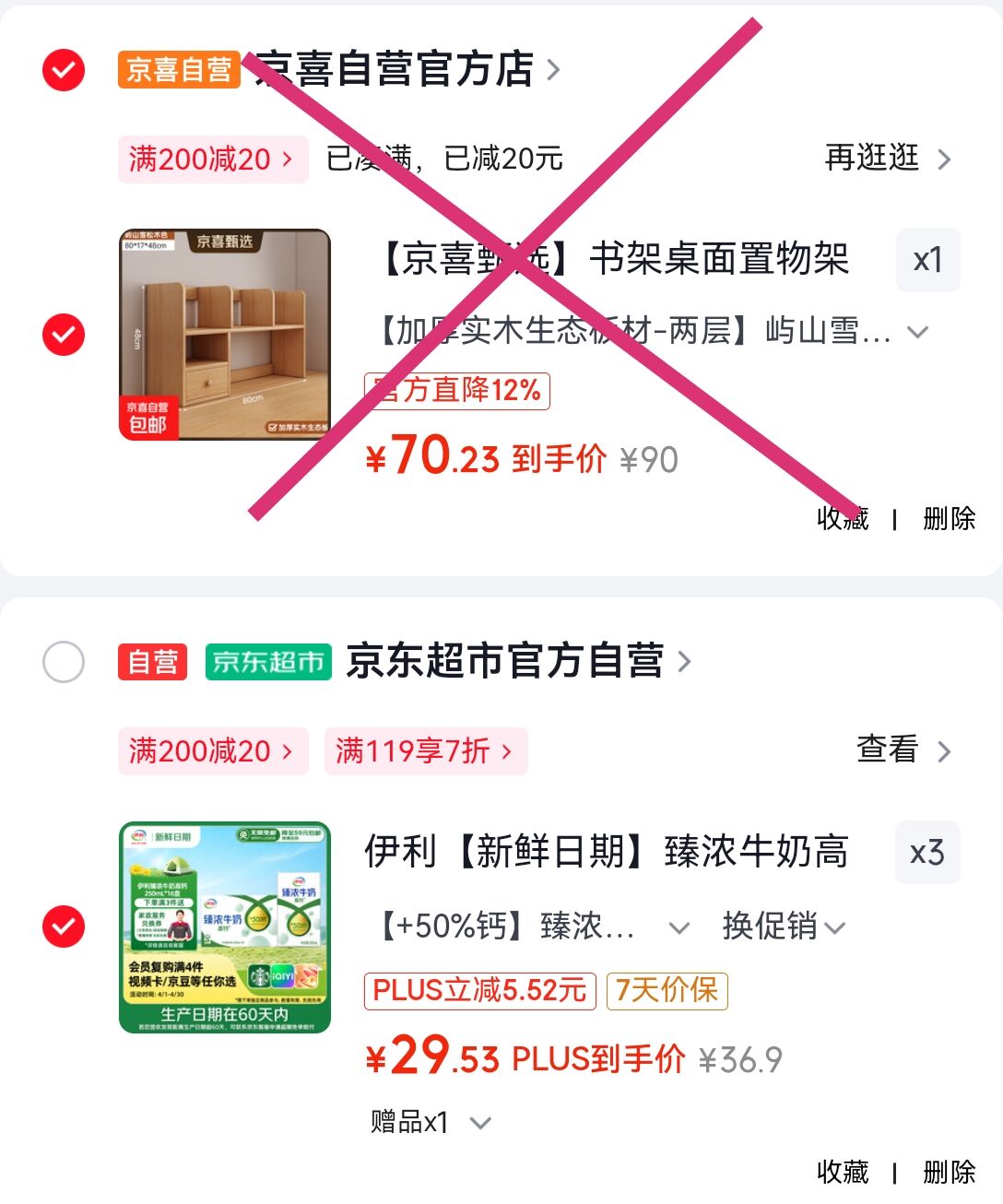Image resolution: width=1003 pixels, height=1204 pixels.
Task: Change quantity x1 of the 书架
Action: click(x=928, y=260)
